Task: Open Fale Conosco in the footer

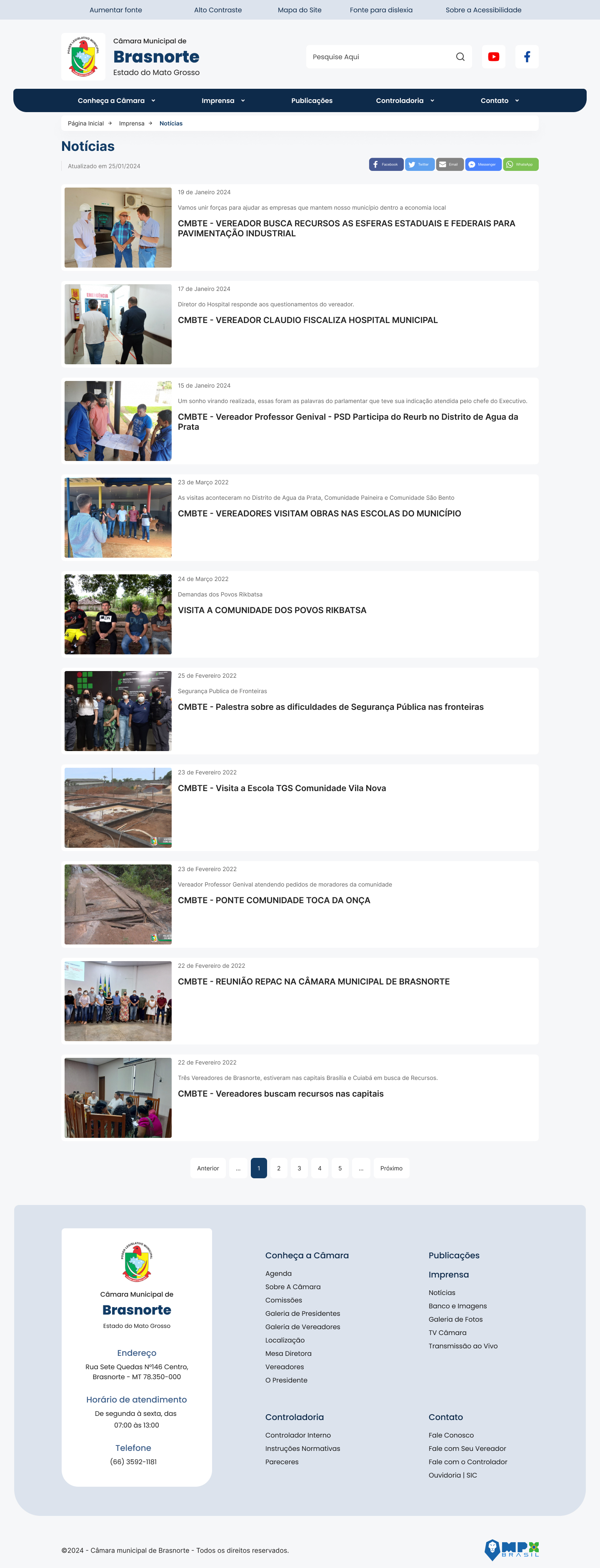Action: (451, 1435)
